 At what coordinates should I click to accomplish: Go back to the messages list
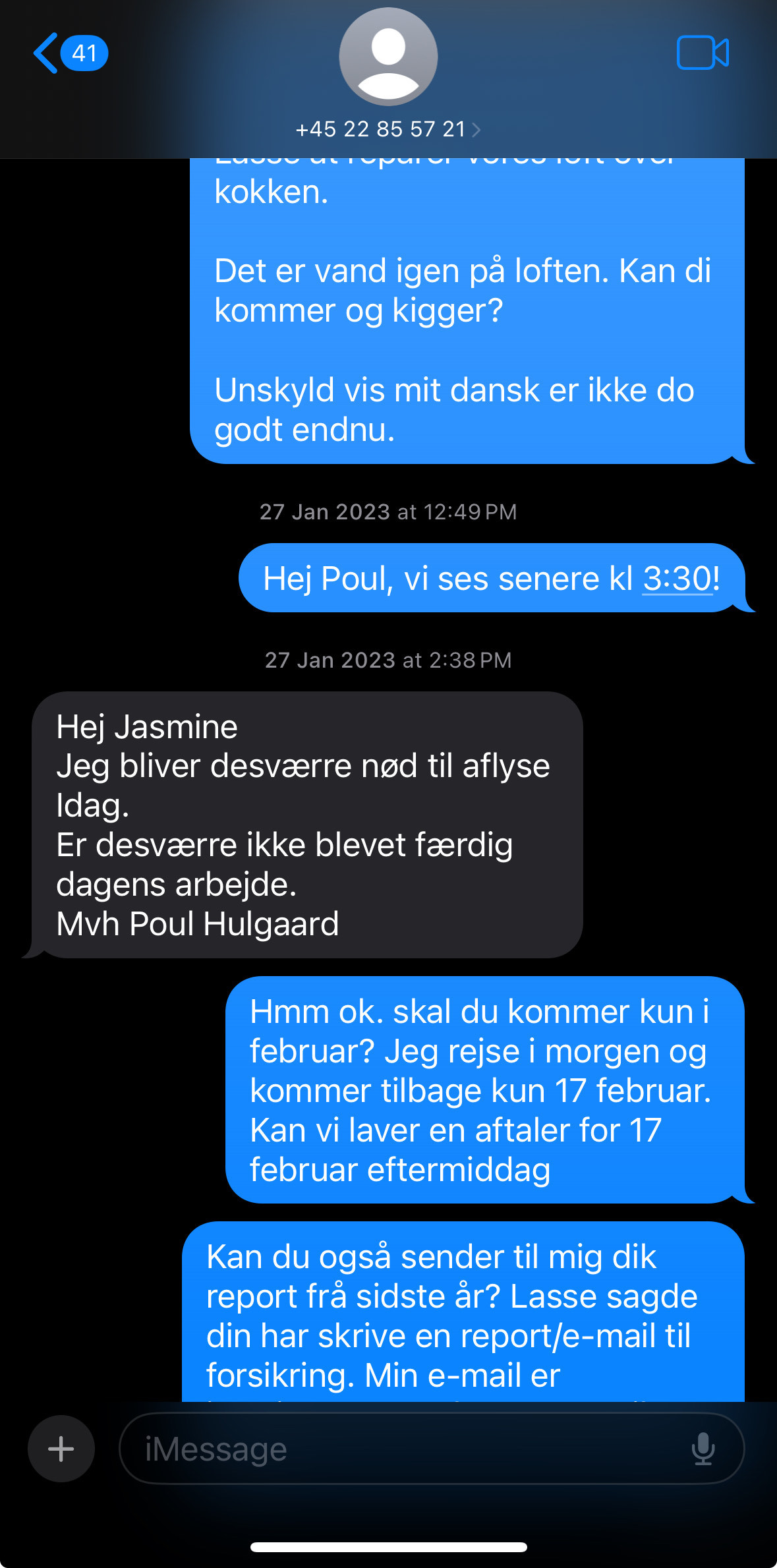69,53
